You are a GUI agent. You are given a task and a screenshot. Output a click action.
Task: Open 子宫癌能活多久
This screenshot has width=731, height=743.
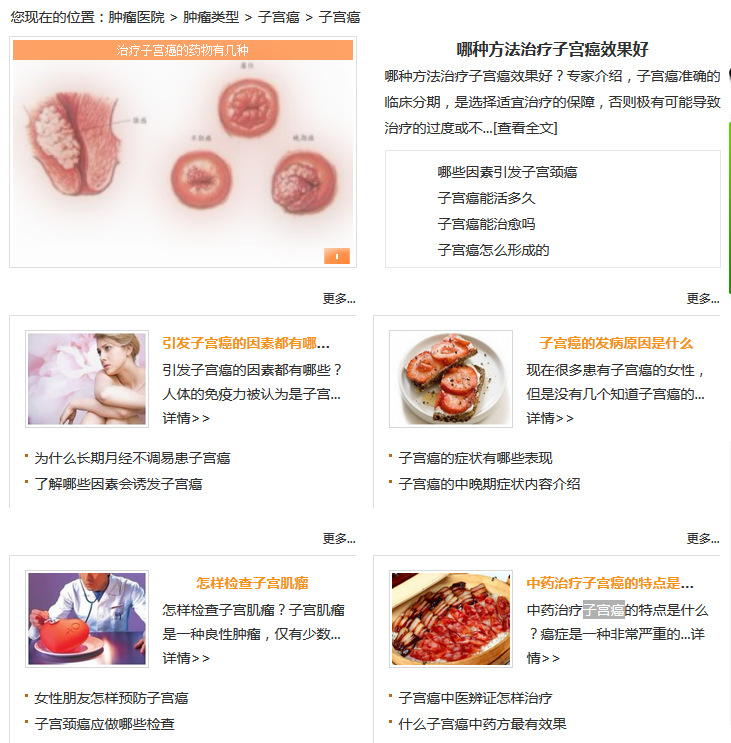click(485, 198)
